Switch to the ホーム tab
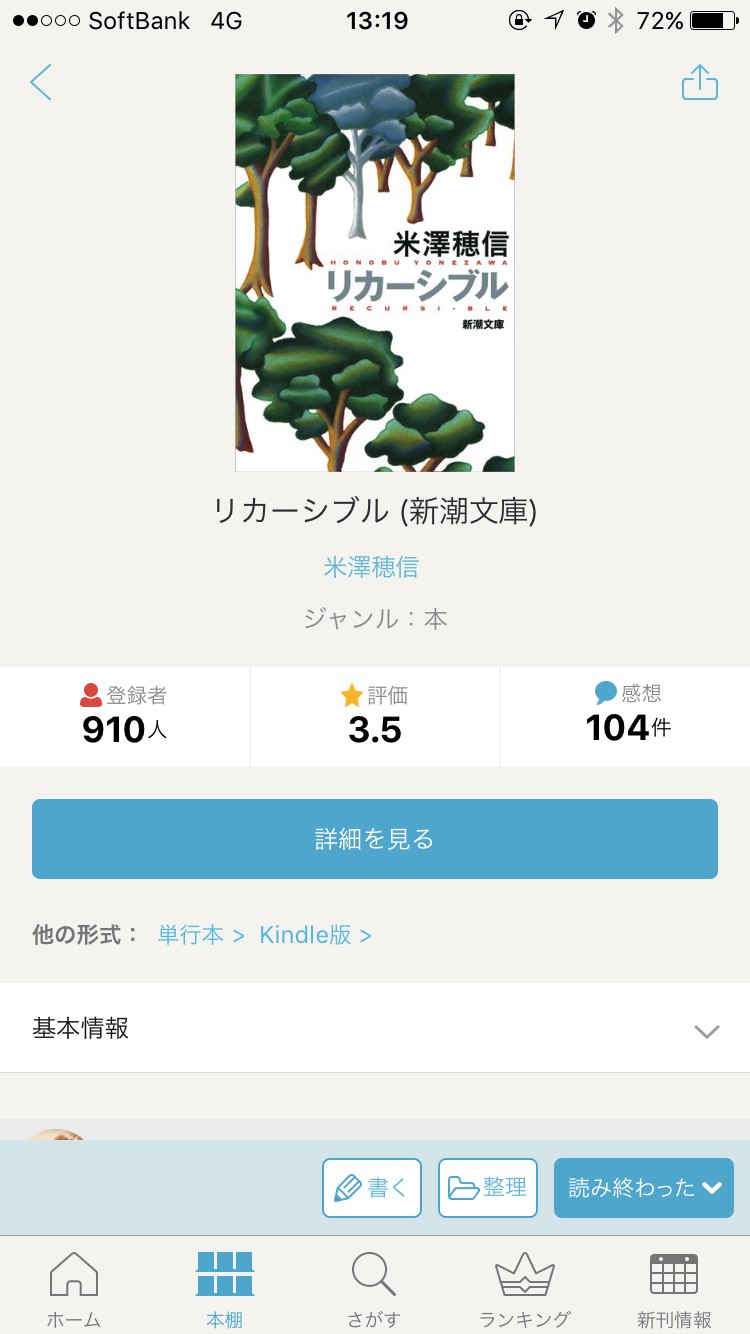The width and height of the screenshot is (750, 1334). (74, 1288)
